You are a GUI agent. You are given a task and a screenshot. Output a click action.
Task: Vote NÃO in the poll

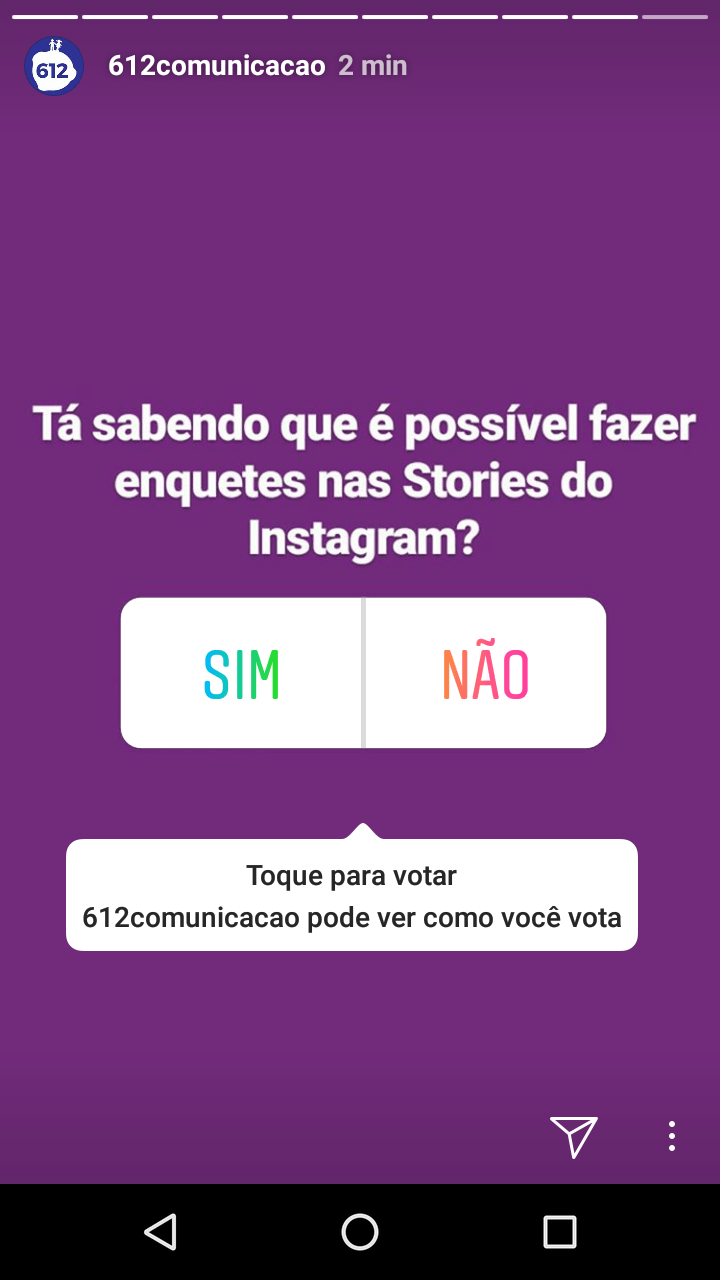point(486,673)
